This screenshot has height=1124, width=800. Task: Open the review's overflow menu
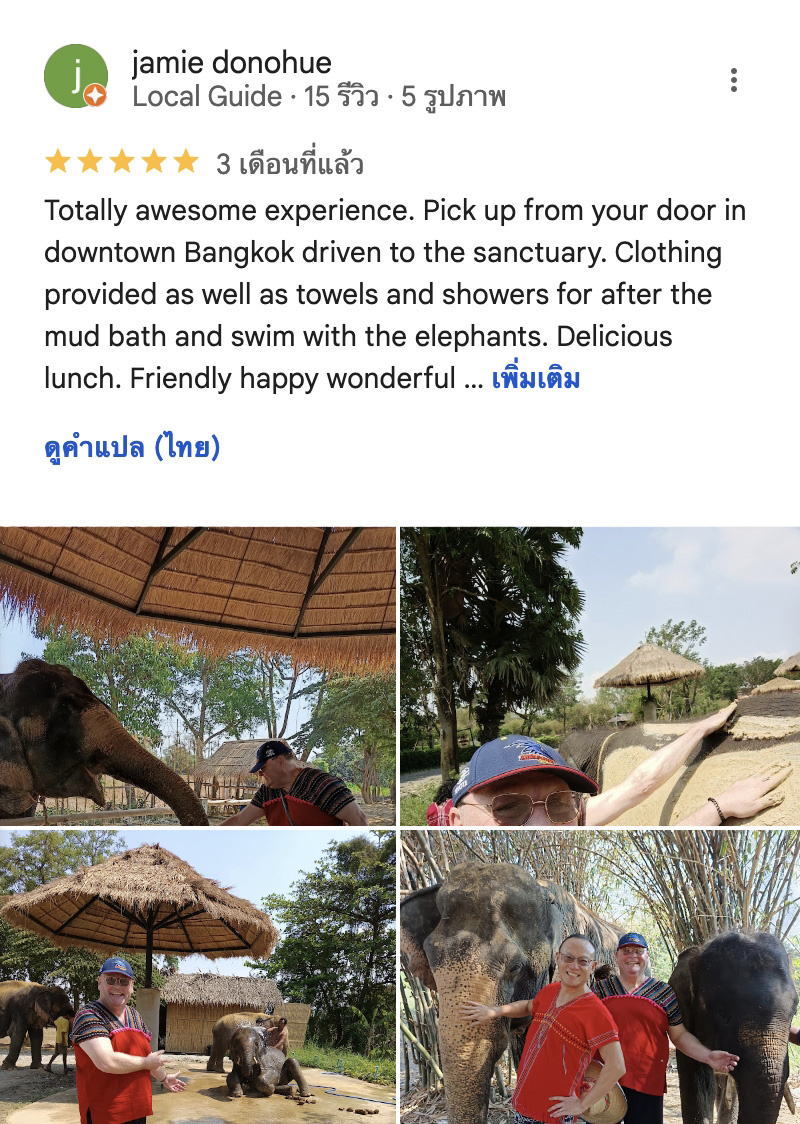tap(734, 80)
